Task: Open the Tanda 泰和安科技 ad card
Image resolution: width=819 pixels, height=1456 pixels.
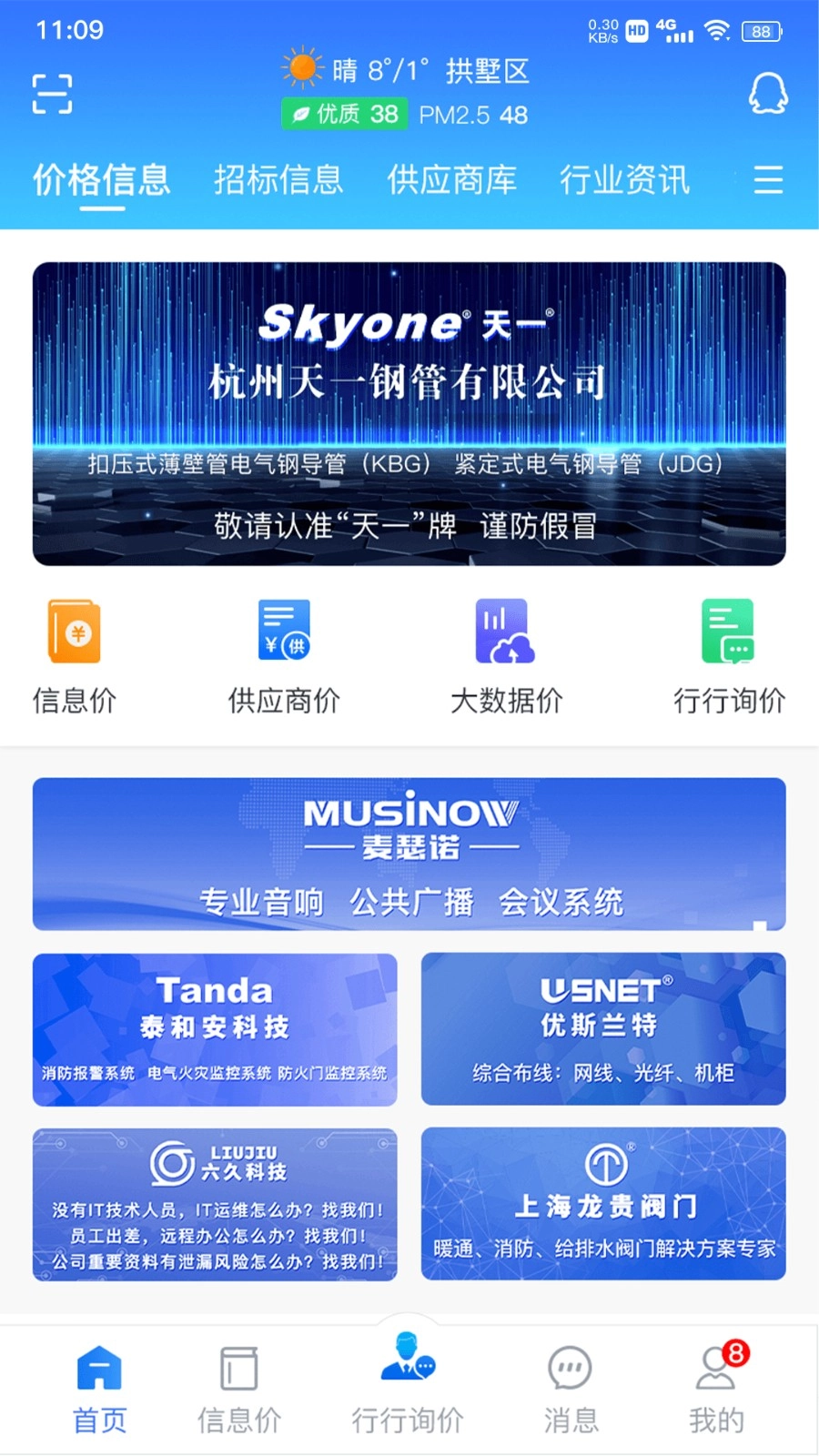Action: [x=215, y=1029]
